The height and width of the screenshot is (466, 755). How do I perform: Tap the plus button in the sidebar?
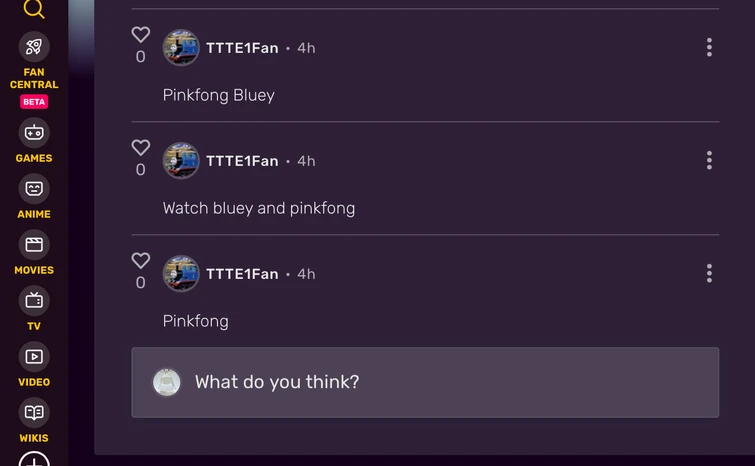34,461
